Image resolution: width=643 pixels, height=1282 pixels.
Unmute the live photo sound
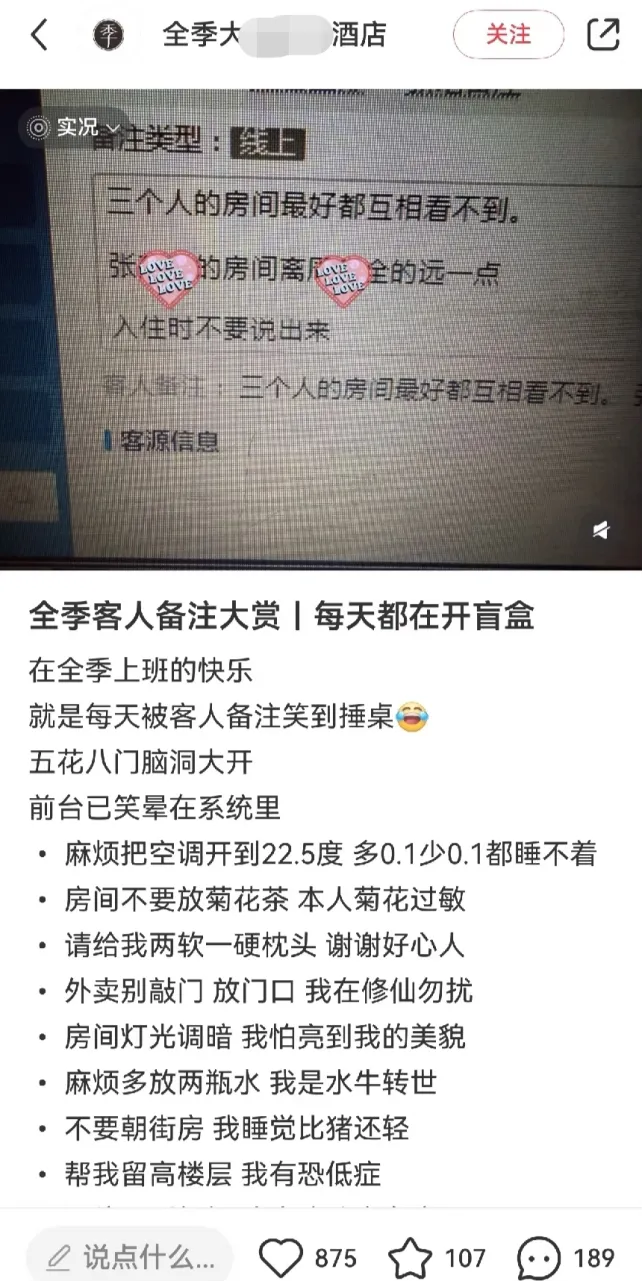601,530
